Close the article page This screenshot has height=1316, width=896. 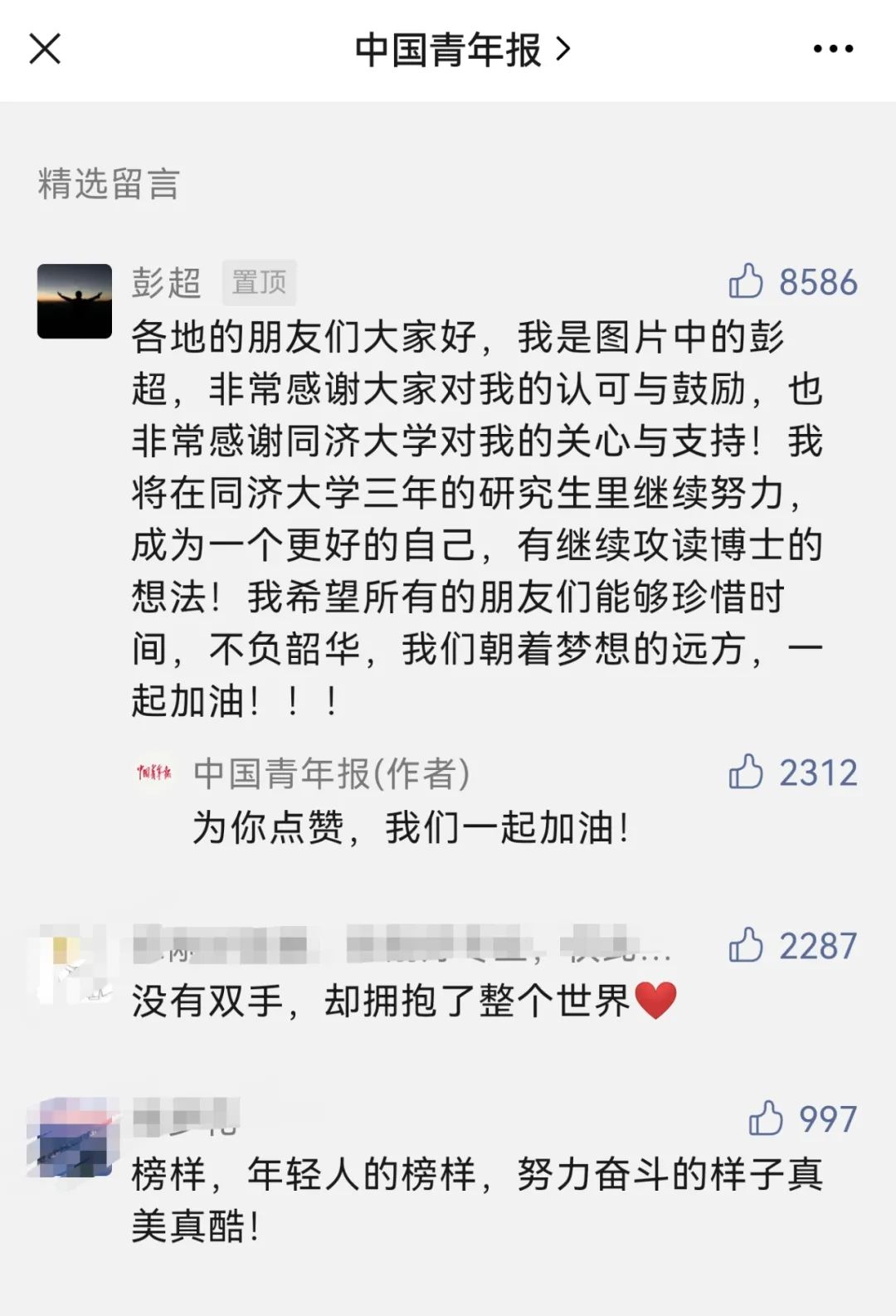pos(45,49)
